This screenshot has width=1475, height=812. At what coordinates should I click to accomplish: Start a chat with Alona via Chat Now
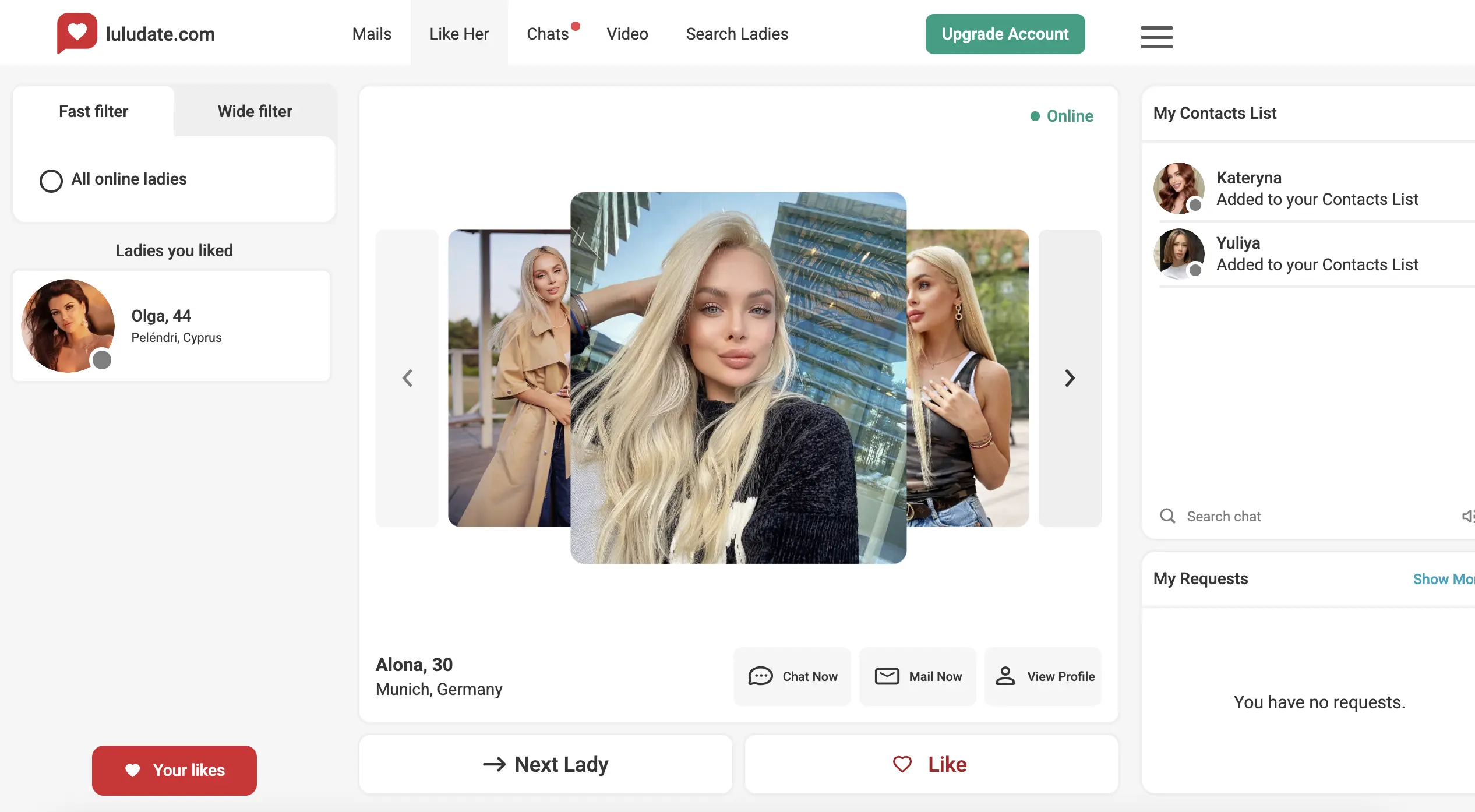coord(792,676)
